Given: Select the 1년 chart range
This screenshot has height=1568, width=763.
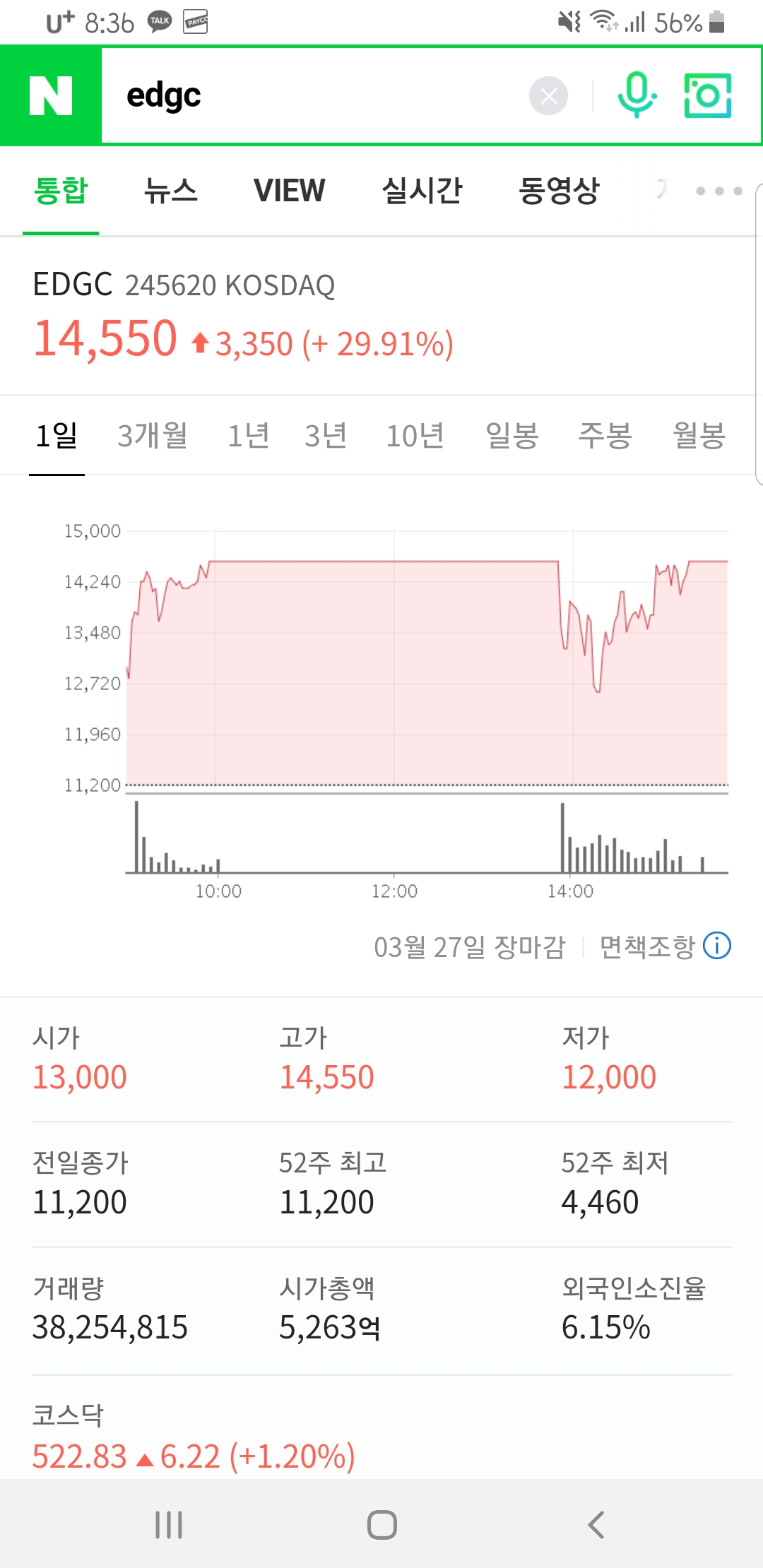Looking at the screenshot, I should pyautogui.click(x=249, y=435).
